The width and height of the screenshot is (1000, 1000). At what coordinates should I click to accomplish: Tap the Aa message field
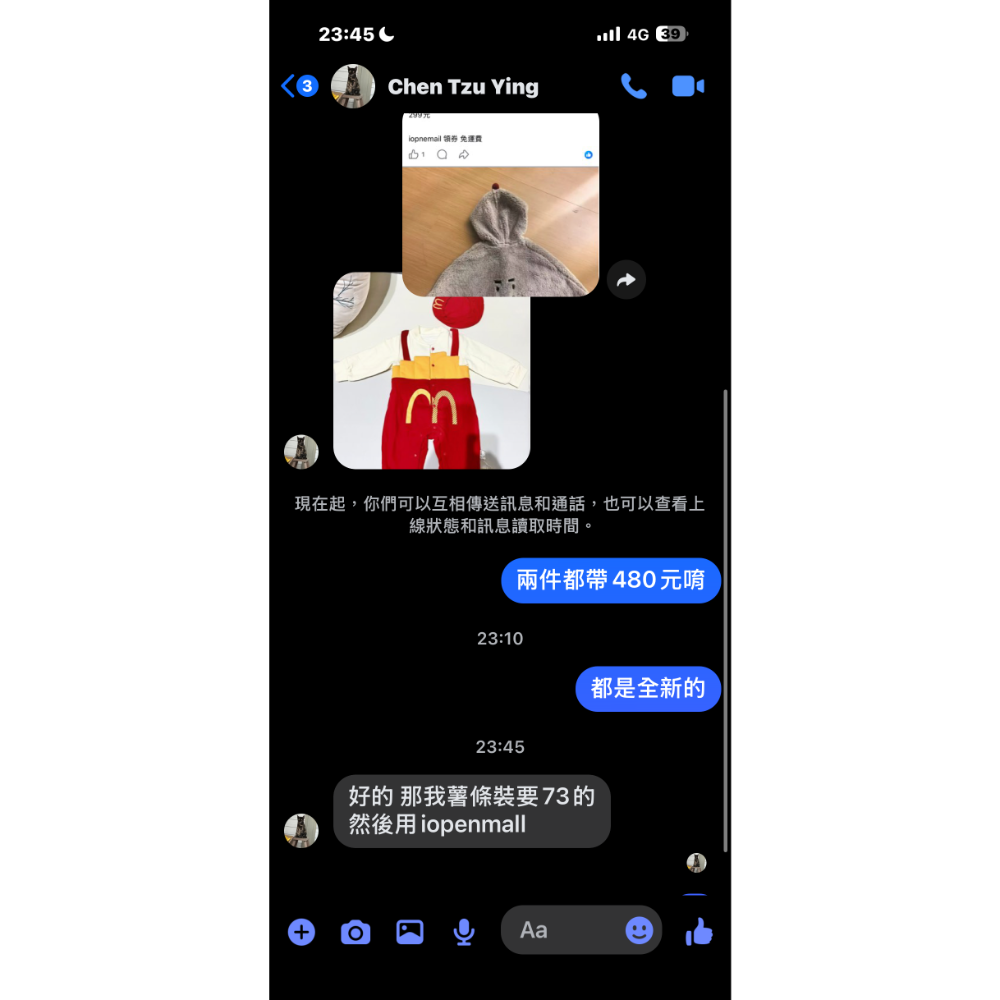click(x=560, y=931)
